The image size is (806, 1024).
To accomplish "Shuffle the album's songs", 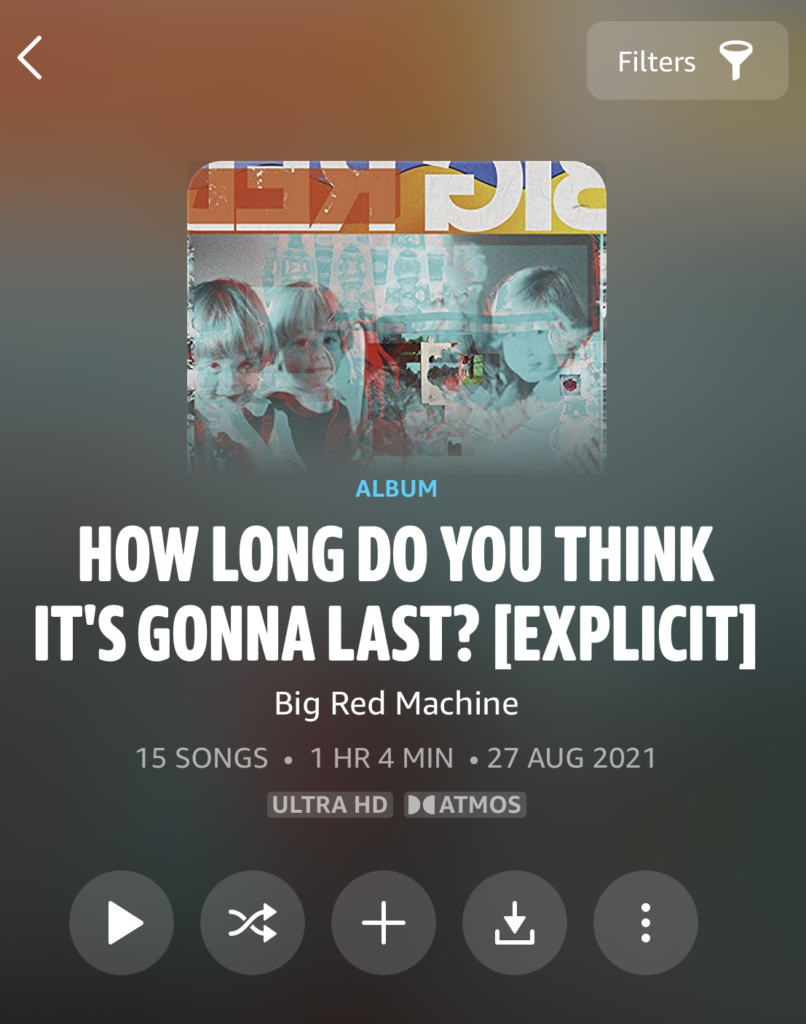I will coord(253,922).
